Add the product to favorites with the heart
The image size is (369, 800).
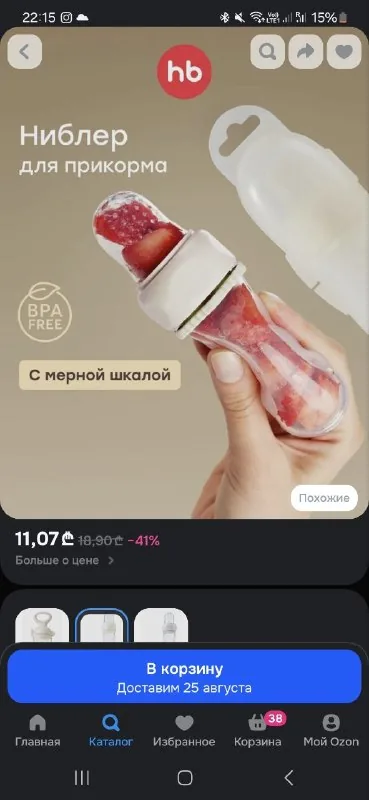click(x=344, y=52)
